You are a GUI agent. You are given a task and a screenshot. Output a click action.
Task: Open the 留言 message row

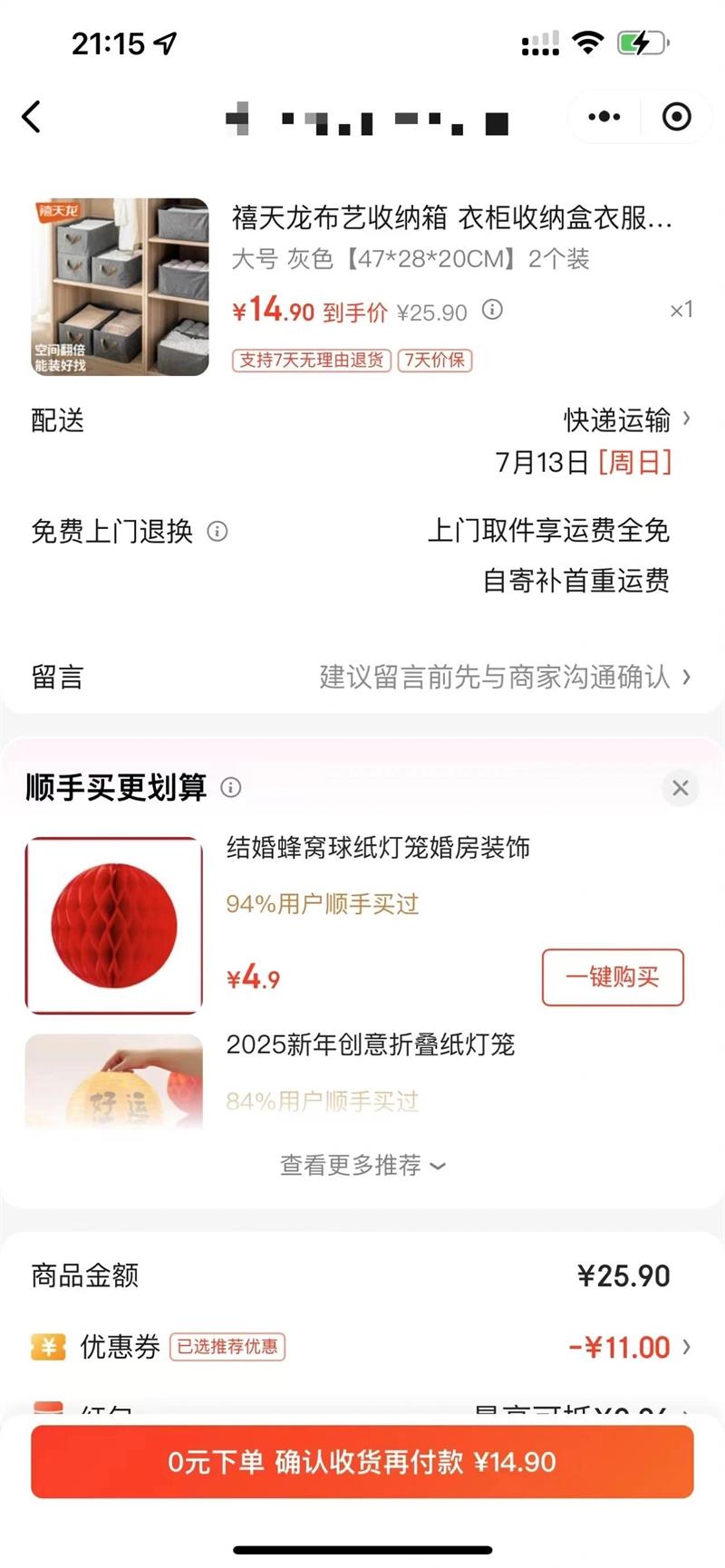pyautogui.click(x=362, y=677)
